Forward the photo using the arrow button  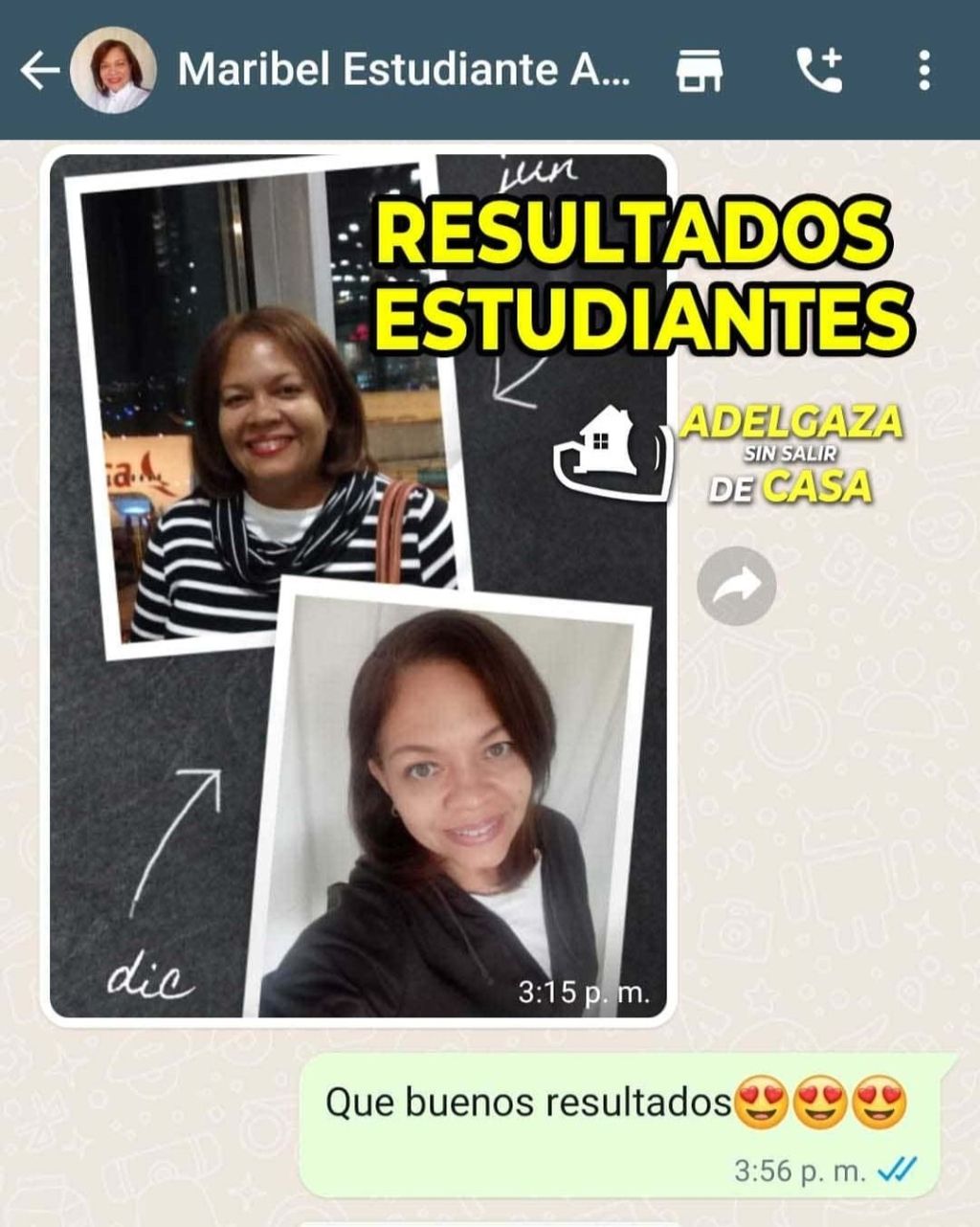(x=736, y=586)
